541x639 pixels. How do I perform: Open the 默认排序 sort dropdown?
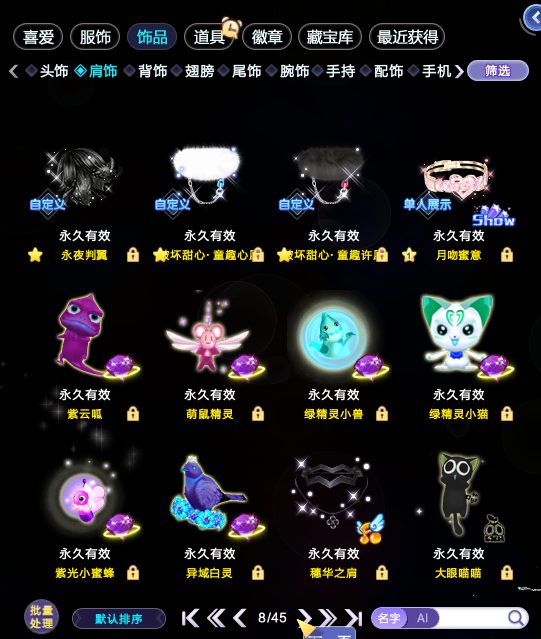[x=119, y=619]
